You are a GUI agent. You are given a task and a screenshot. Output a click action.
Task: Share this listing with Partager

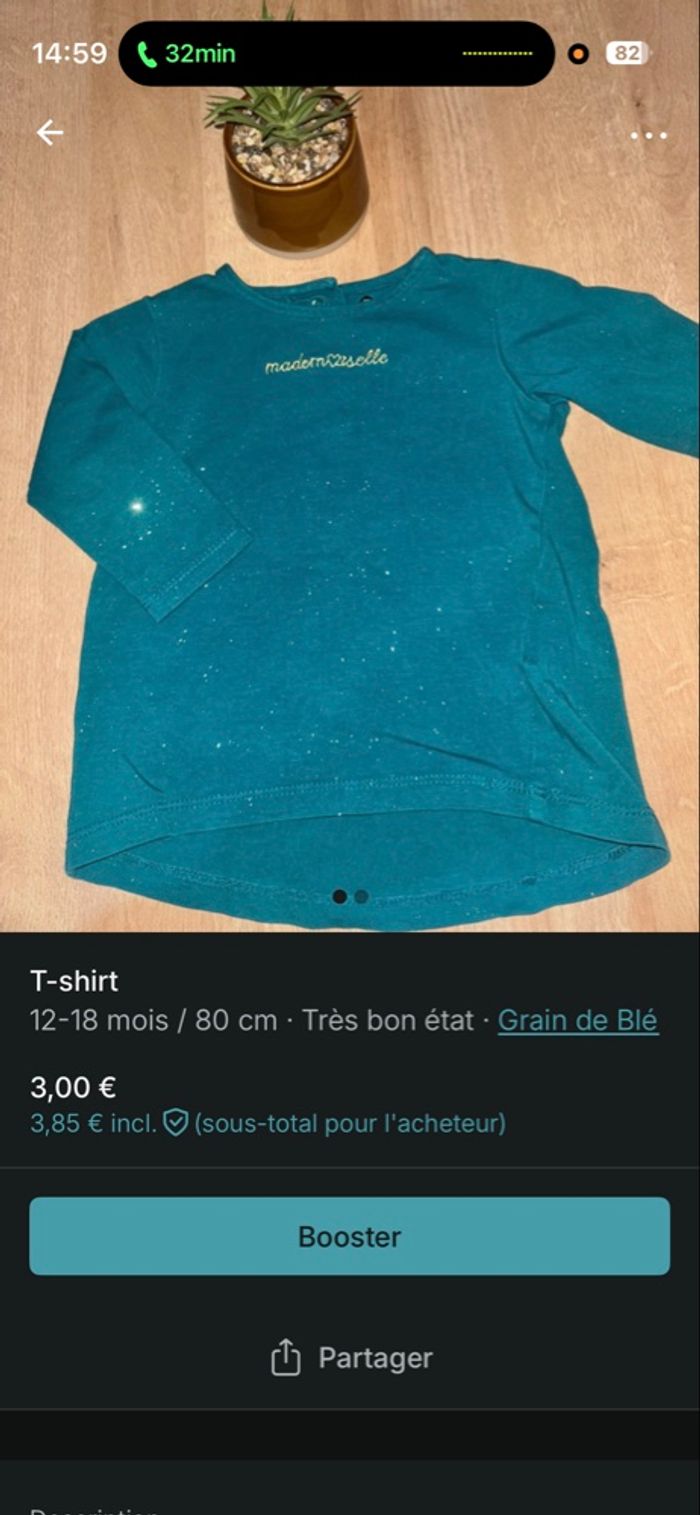pos(351,1358)
